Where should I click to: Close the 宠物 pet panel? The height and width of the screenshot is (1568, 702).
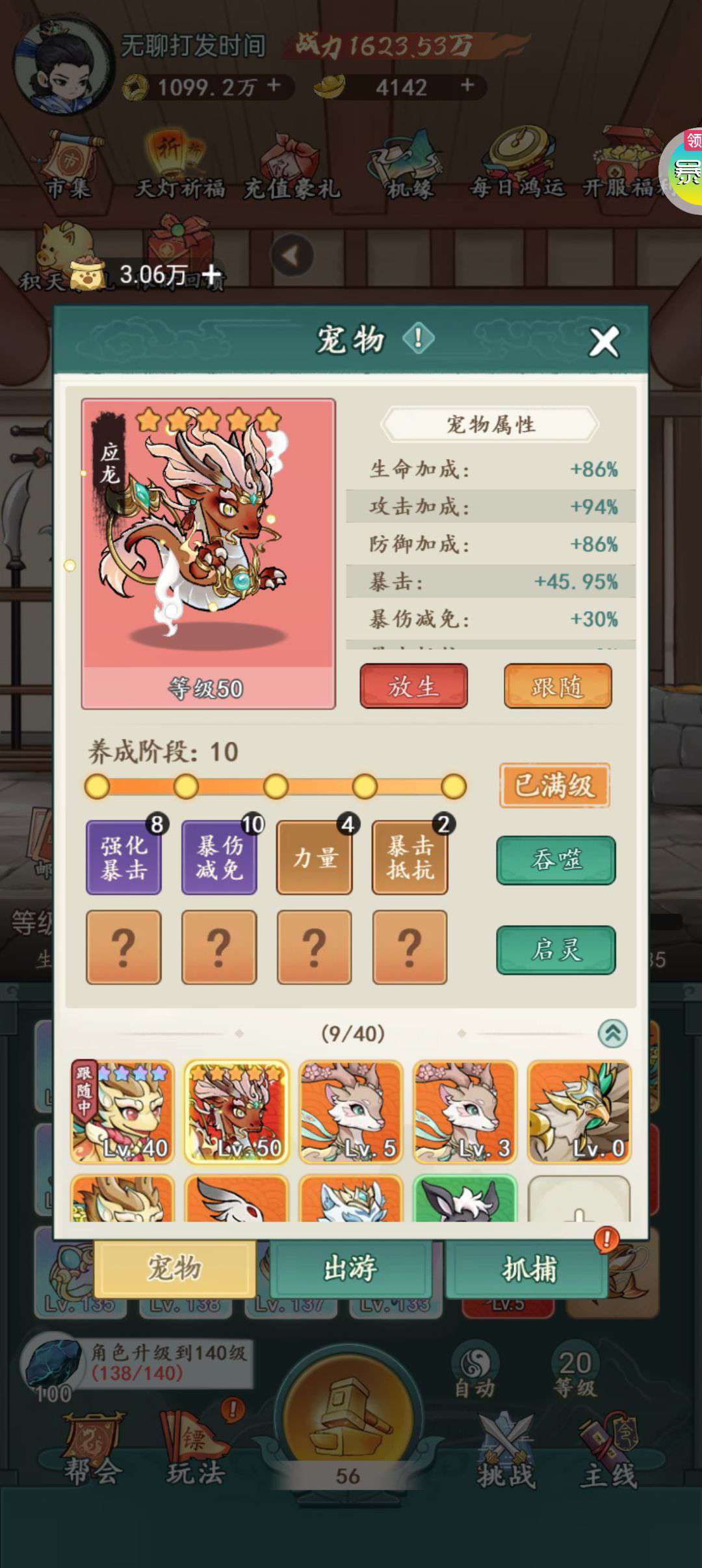[604, 342]
